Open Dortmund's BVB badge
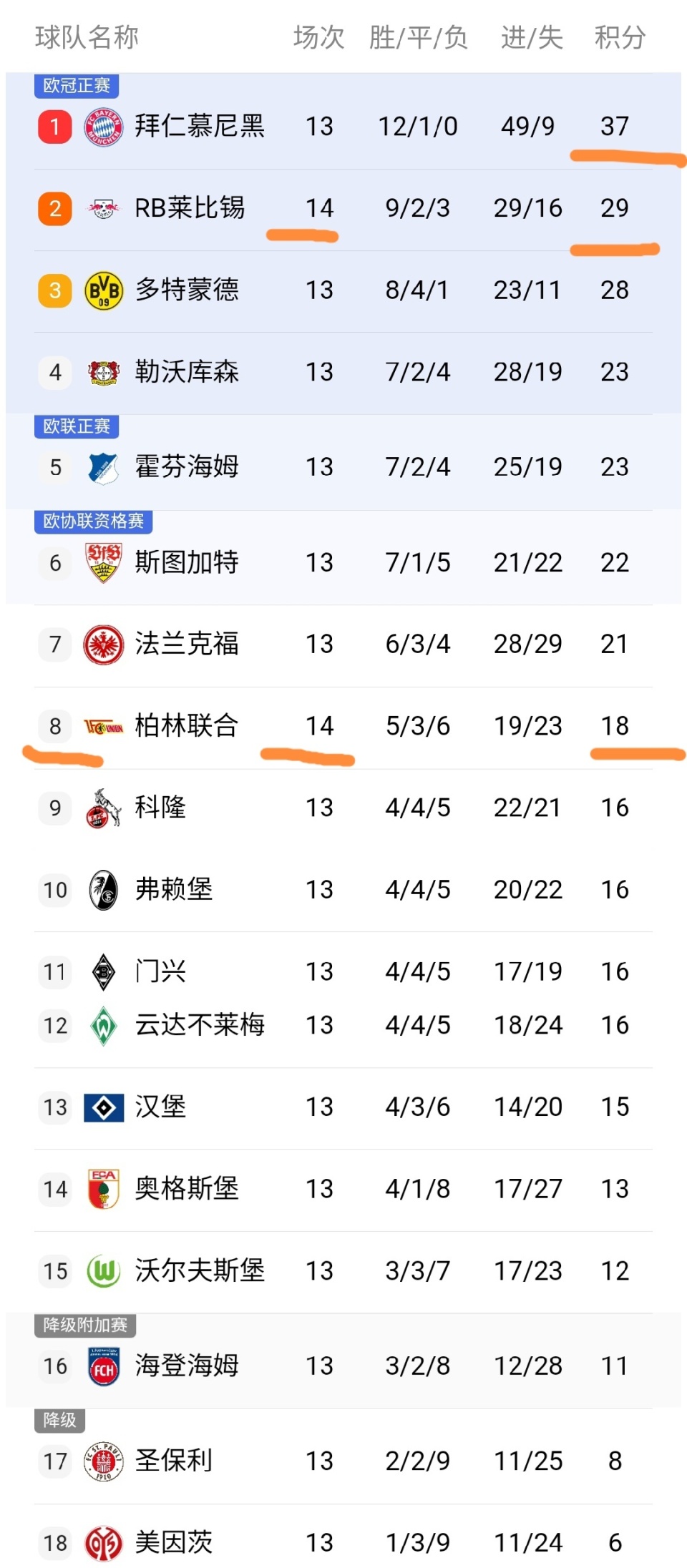Viewport: 687px width, 1568px height. point(104,290)
